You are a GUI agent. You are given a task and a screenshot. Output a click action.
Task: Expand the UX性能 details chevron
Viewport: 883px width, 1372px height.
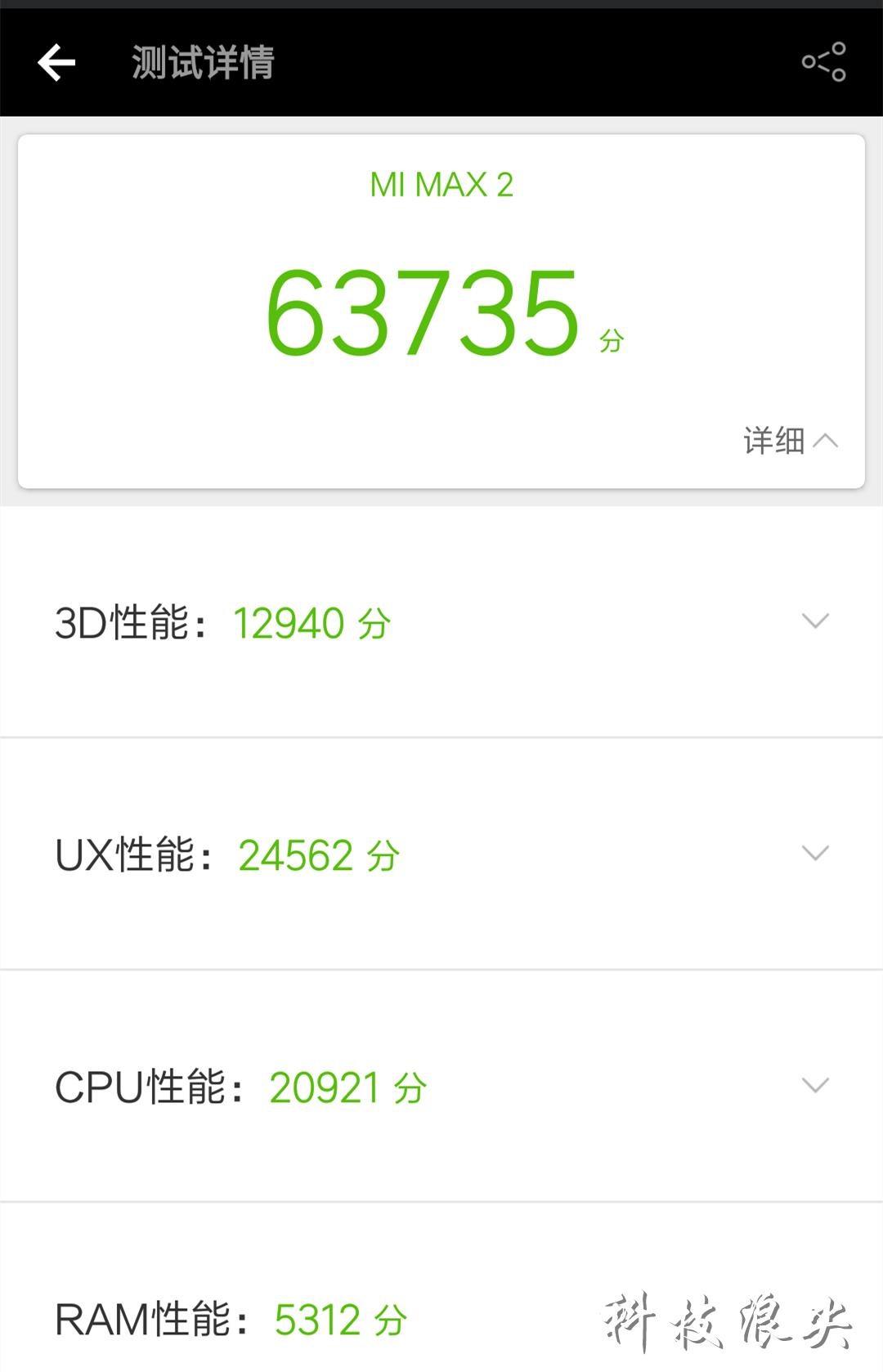814,854
